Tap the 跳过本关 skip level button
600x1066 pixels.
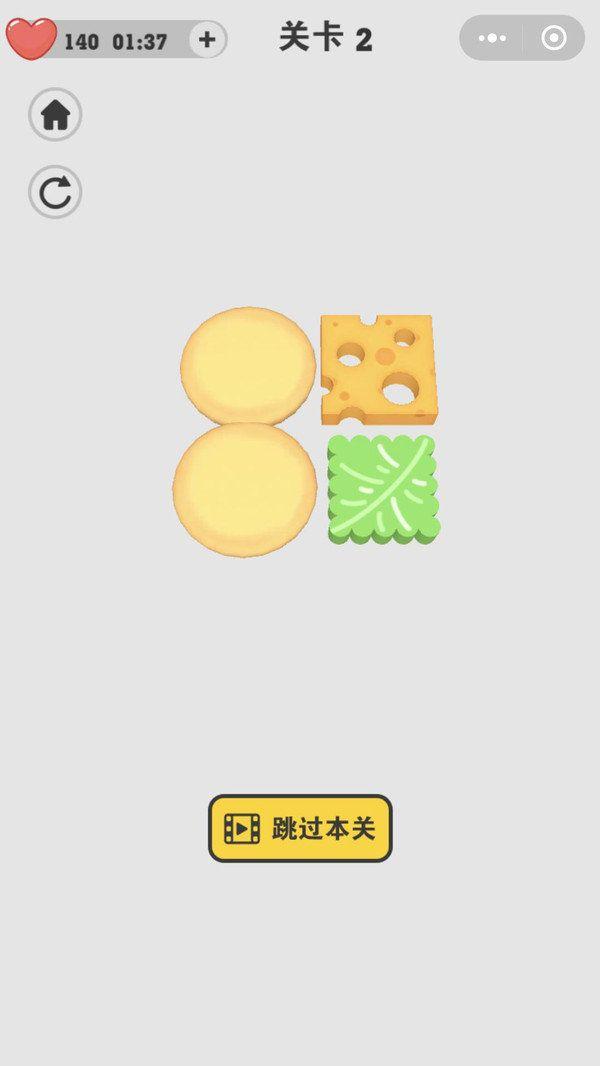tap(300, 828)
